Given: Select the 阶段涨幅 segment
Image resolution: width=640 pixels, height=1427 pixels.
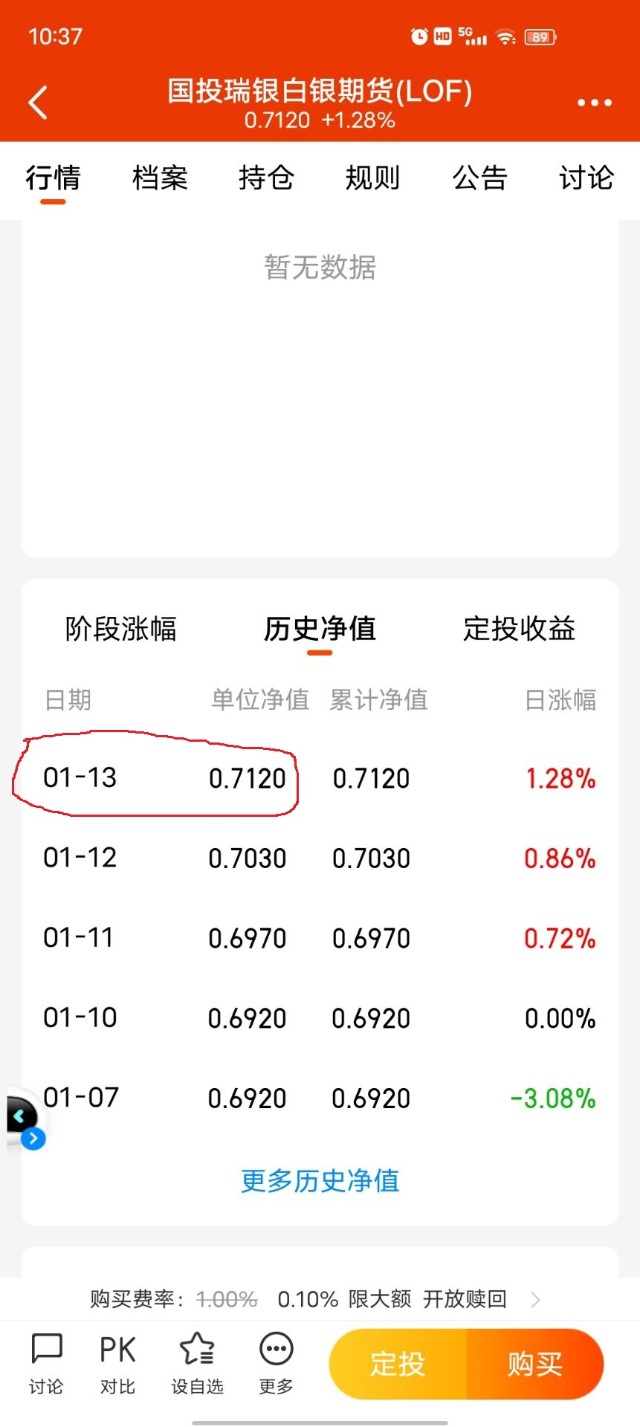Looking at the screenshot, I should coord(121,629).
